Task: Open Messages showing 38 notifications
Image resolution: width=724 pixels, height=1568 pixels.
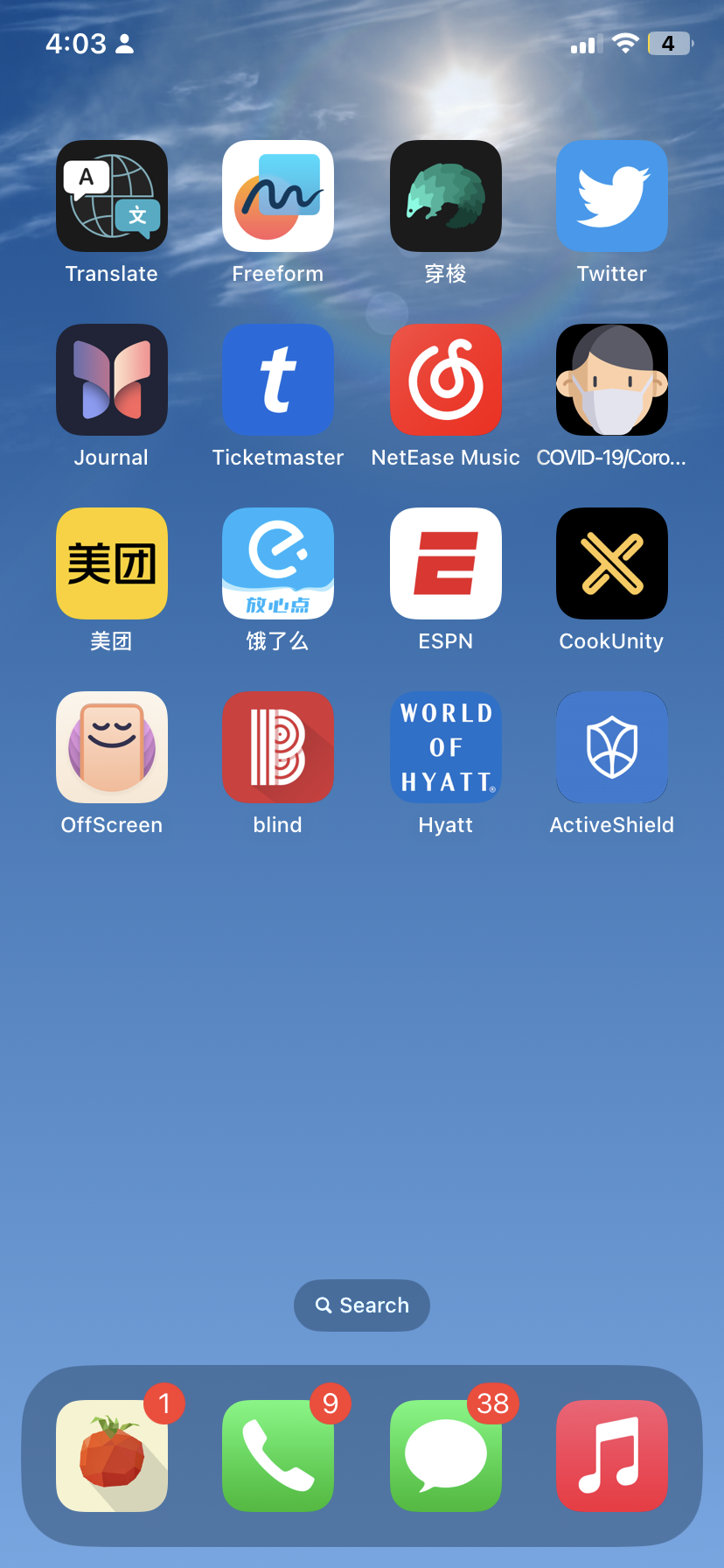Action: pos(445,1455)
